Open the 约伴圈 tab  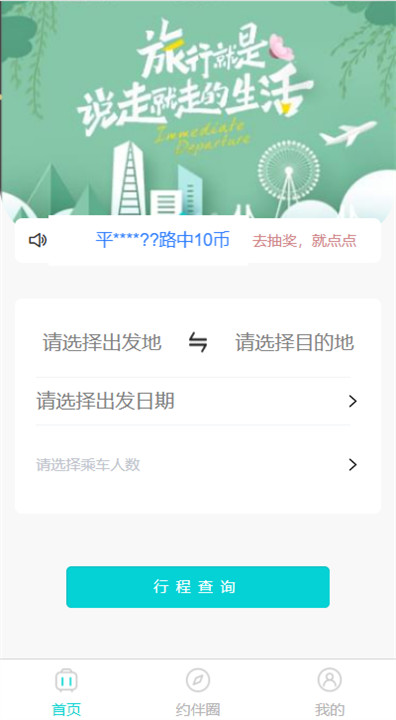pyautogui.click(x=198, y=692)
